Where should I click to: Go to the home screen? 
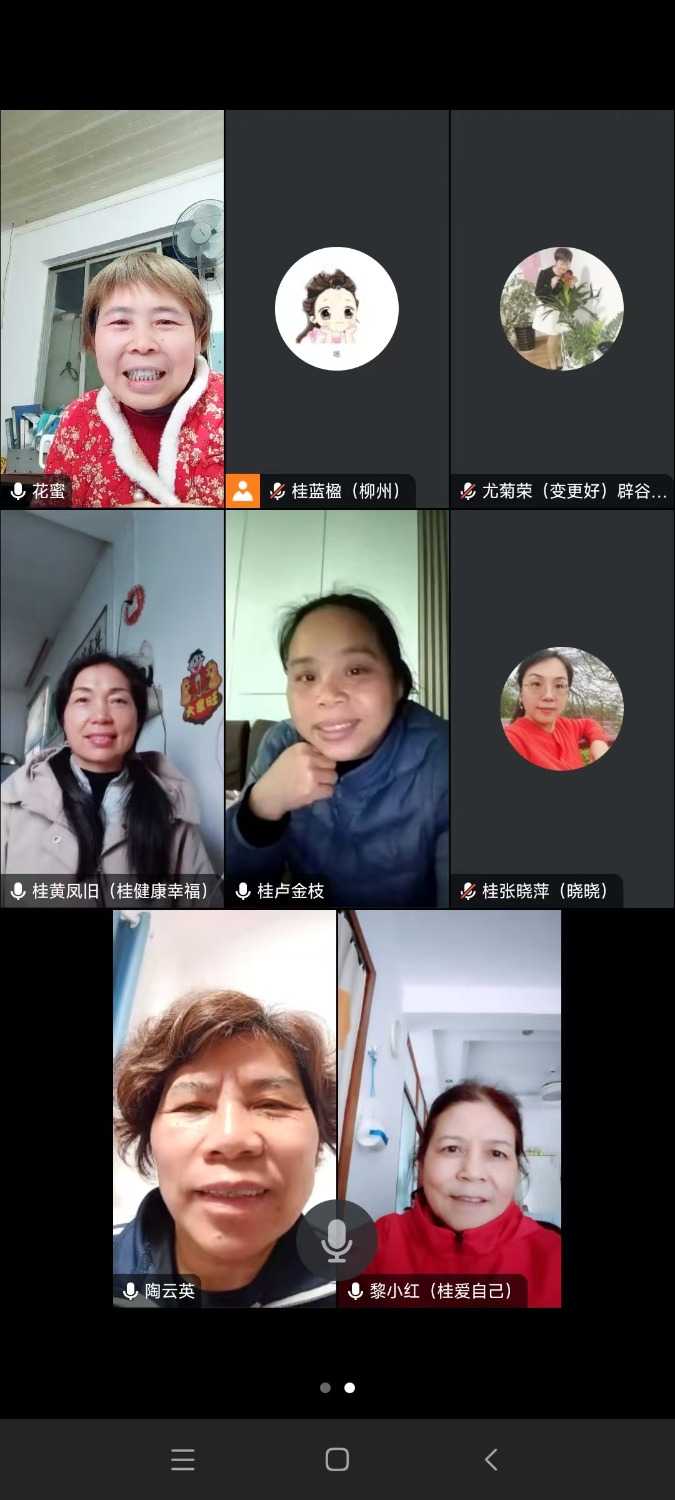337,1460
